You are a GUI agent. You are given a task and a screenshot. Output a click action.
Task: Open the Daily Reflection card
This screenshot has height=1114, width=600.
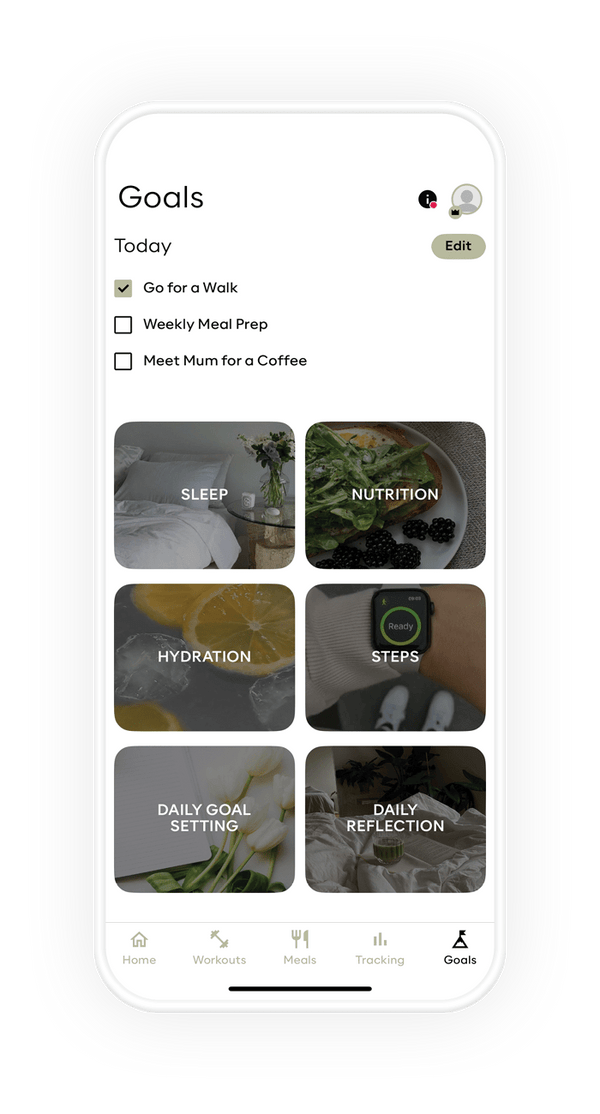click(395, 818)
